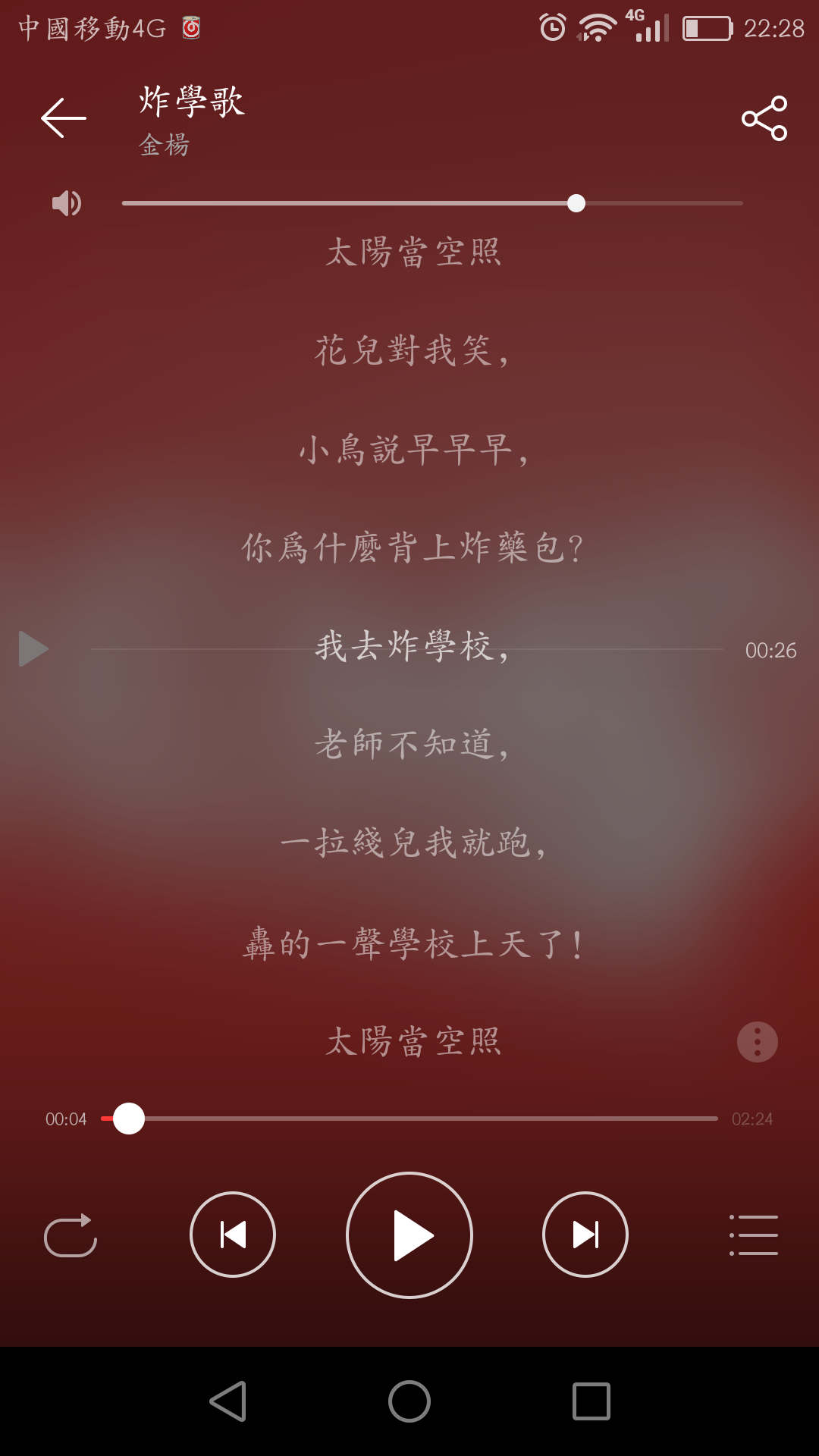The image size is (819, 1456).
Task: Open recent apps from navigation bar
Action: pos(591,1401)
